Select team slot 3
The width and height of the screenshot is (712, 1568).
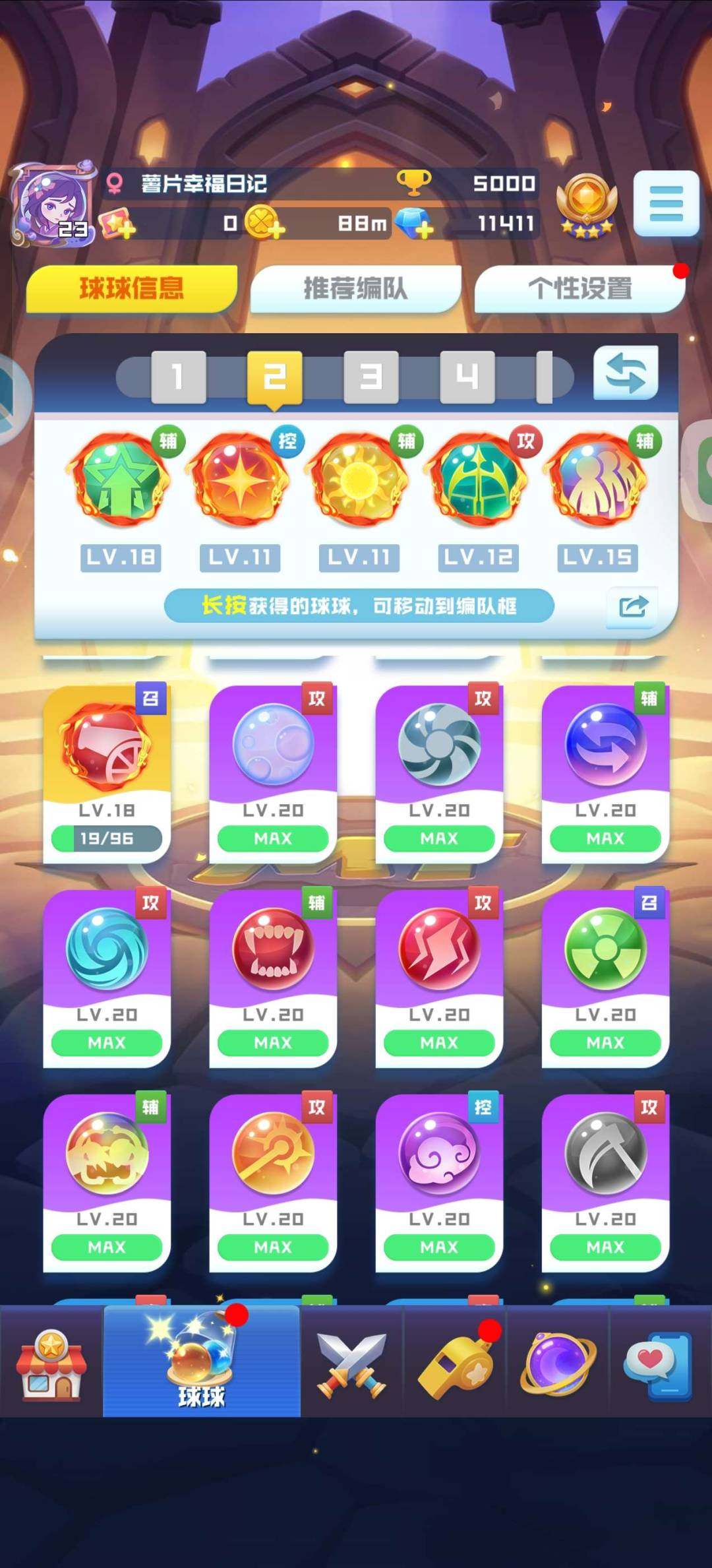coord(371,377)
